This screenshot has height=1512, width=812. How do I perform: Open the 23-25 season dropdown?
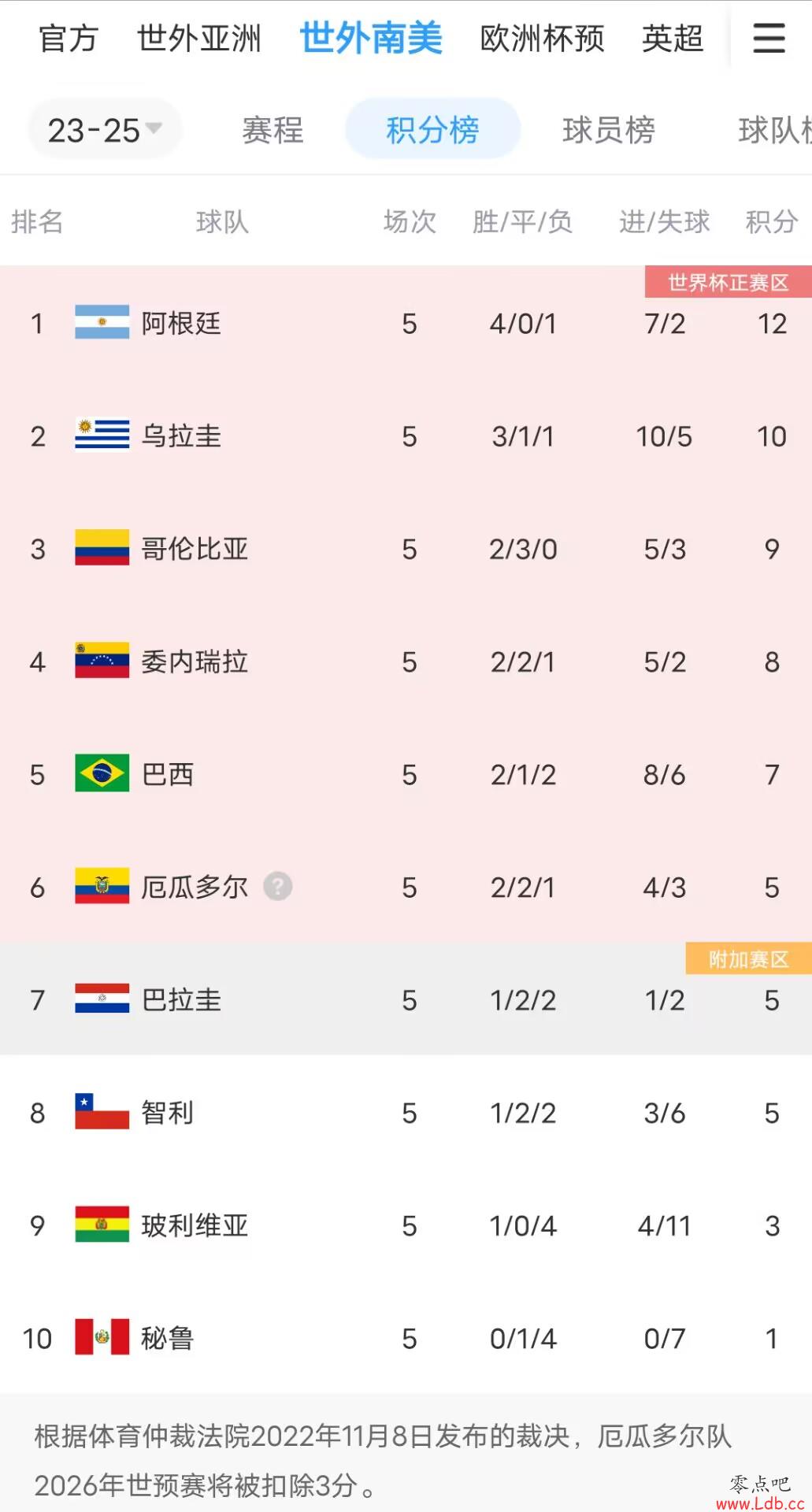tap(105, 130)
